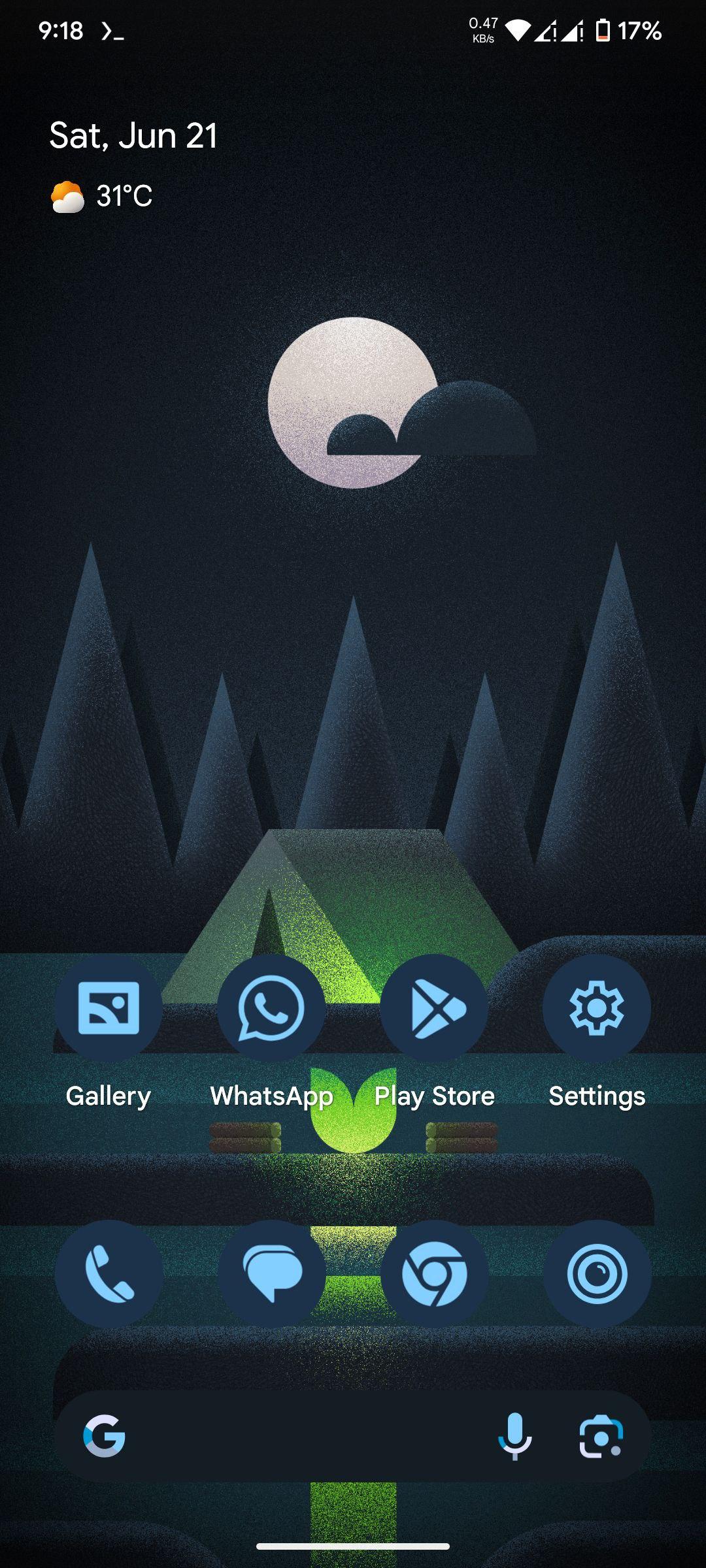Open Google Lens from the search bar
This screenshot has height=1568, width=706.
tap(601, 1437)
